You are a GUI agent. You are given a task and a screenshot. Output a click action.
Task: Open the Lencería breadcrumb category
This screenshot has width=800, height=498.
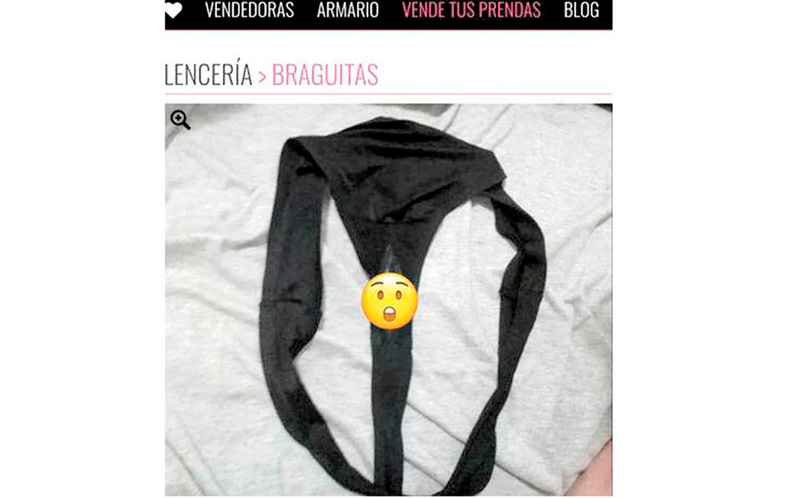pyautogui.click(x=208, y=76)
